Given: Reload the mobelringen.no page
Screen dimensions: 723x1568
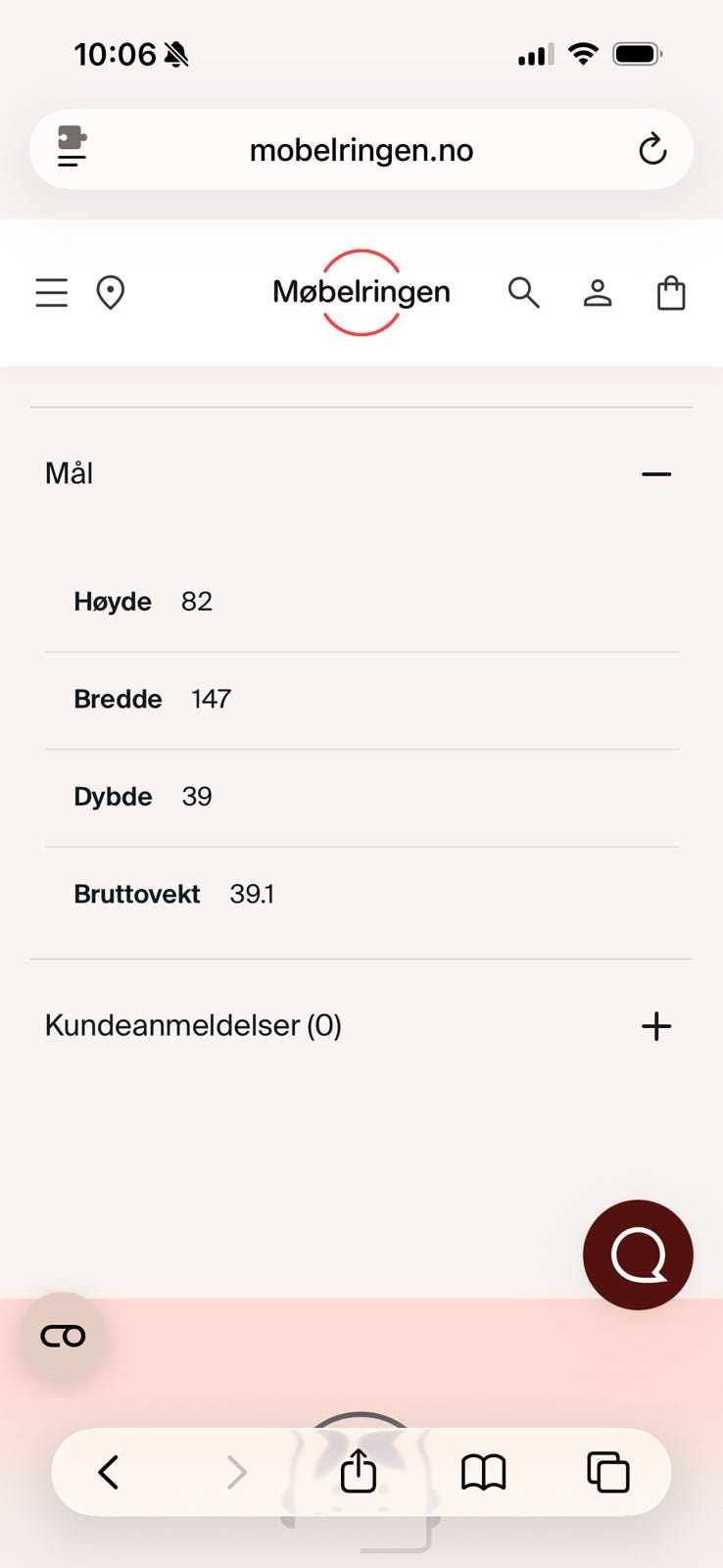Looking at the screenshot, I should click(652, 149).
